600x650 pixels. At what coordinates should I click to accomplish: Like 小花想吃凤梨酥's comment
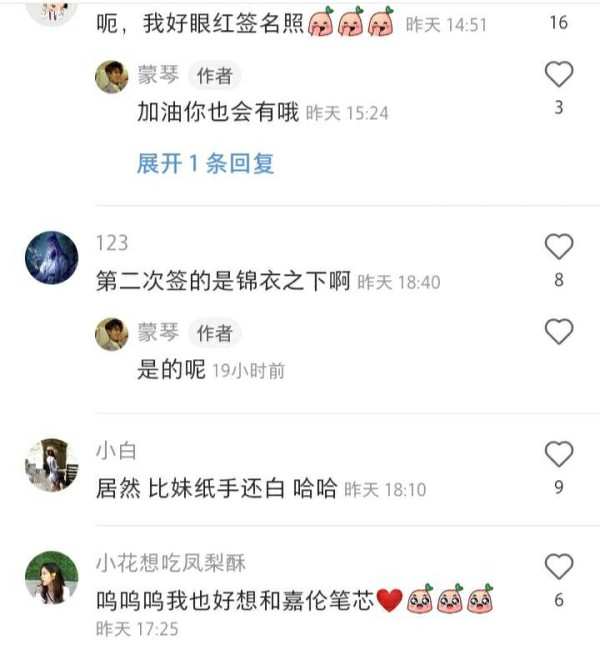[x=558, y=568]
